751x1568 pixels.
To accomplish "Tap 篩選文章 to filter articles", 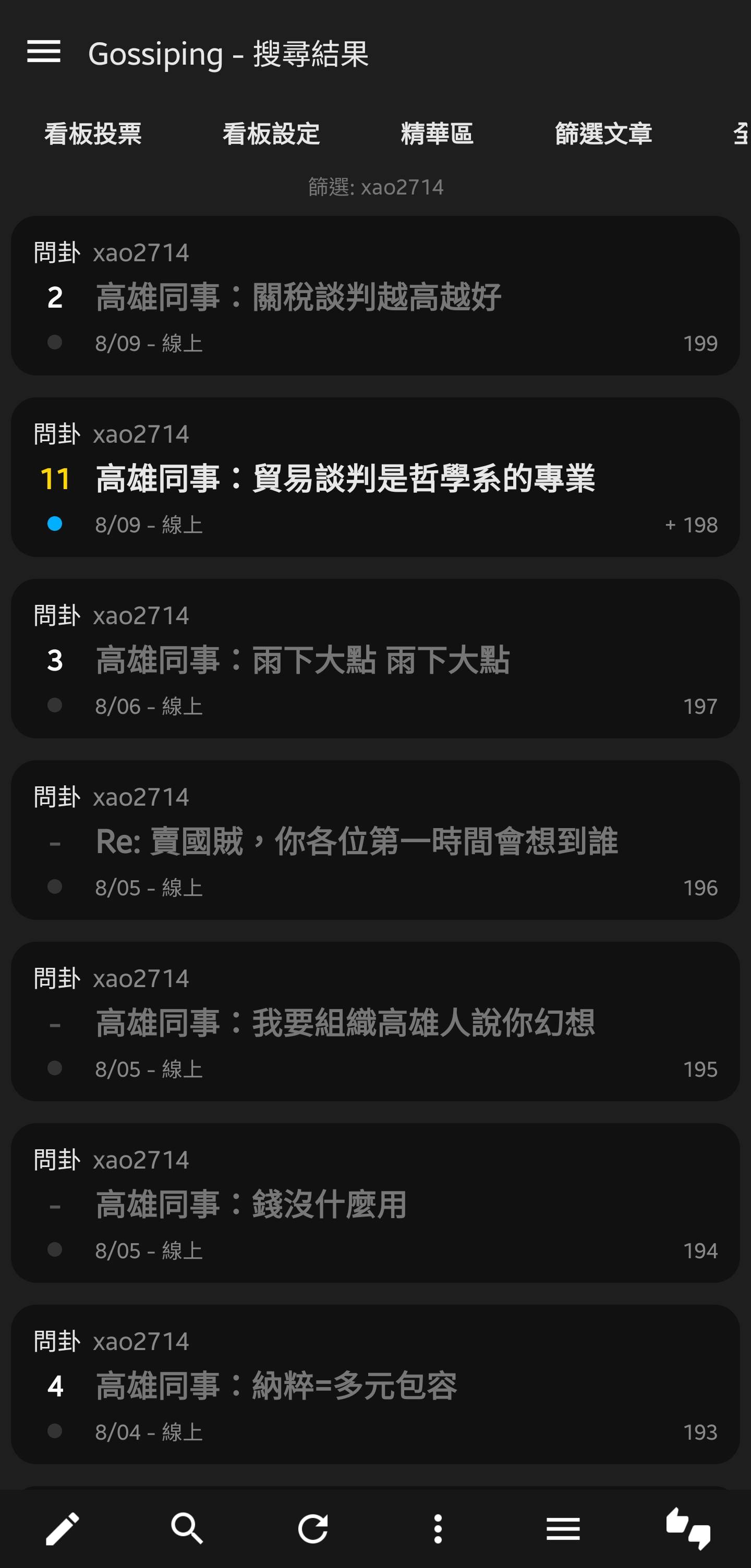I will coord(603,134).
